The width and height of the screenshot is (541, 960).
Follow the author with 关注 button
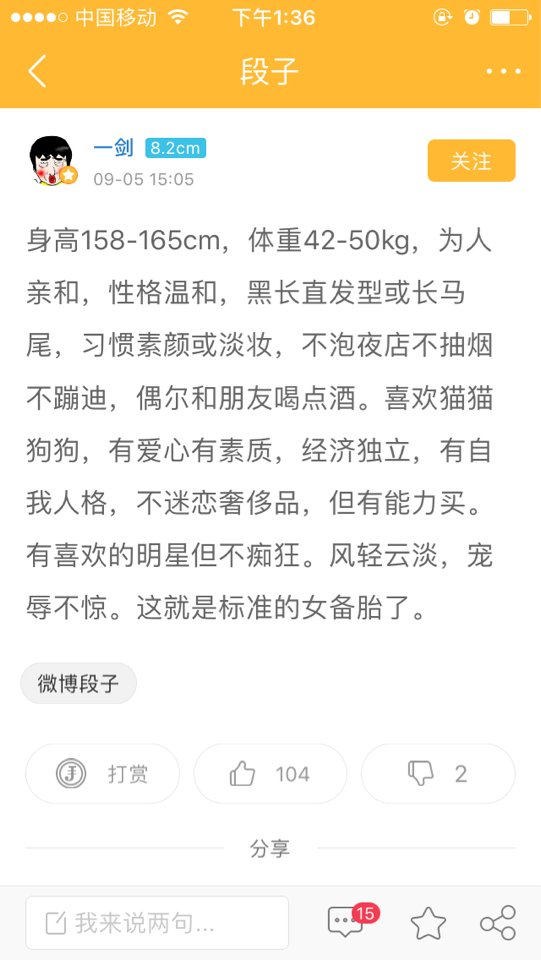pos(471,161)
